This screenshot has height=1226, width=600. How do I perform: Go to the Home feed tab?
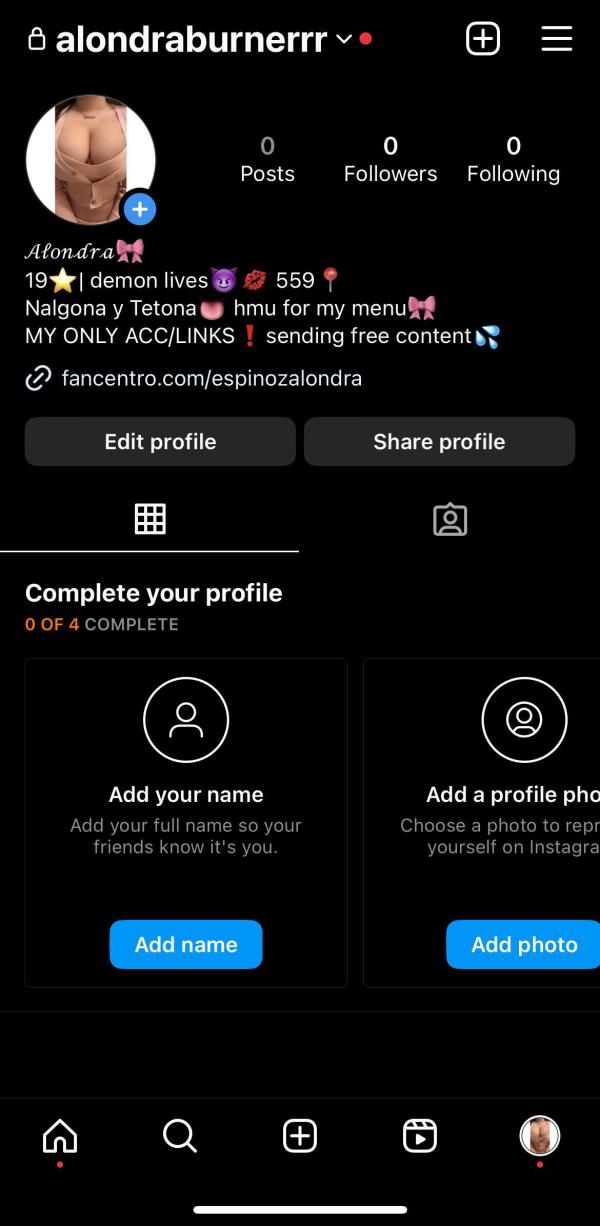coord(60,1136)
